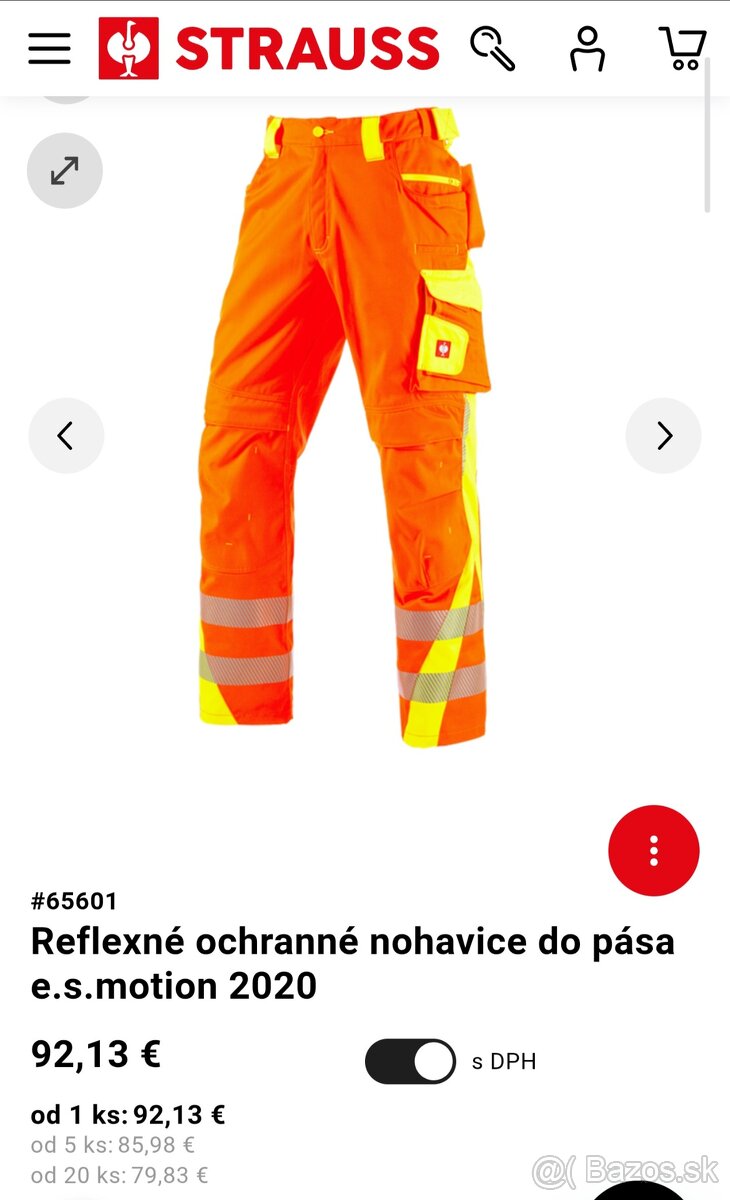The height and width of the screenshot is (1200, 730).
Task: View the shopping cart
Action: coord(682,48)
